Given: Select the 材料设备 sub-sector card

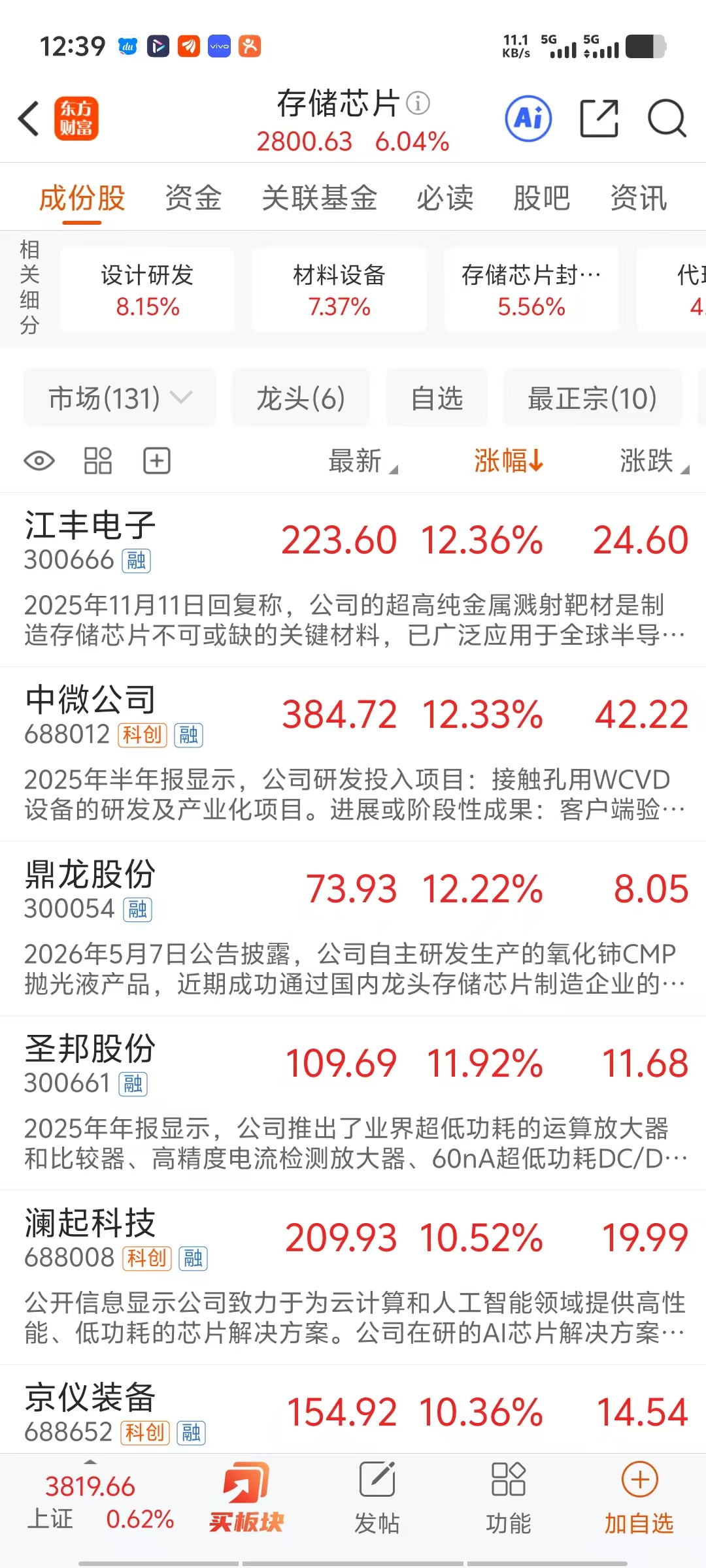Looking at the screenshot, I should (339, 289).
